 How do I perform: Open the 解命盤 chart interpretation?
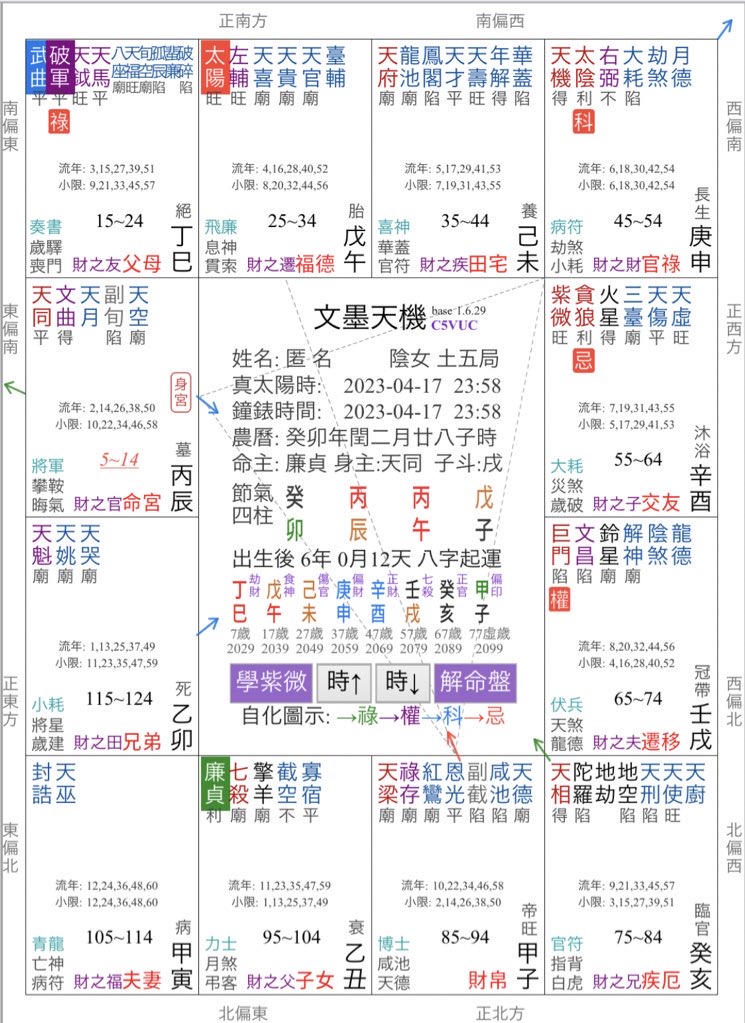[x=476, y=682]
